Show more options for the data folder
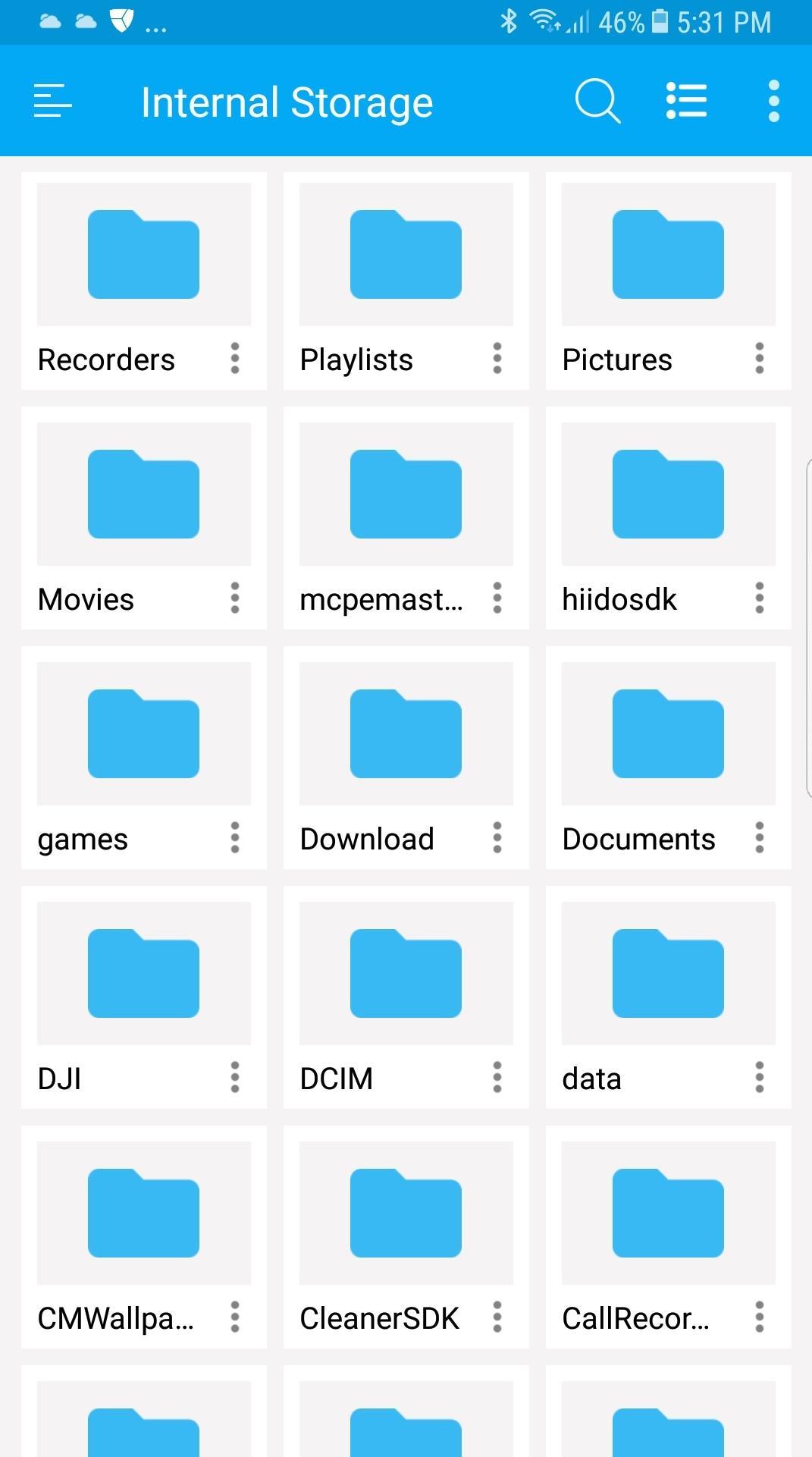Screen dimensions: 812x1457 pyautogui.click(x=760, y=1078)
